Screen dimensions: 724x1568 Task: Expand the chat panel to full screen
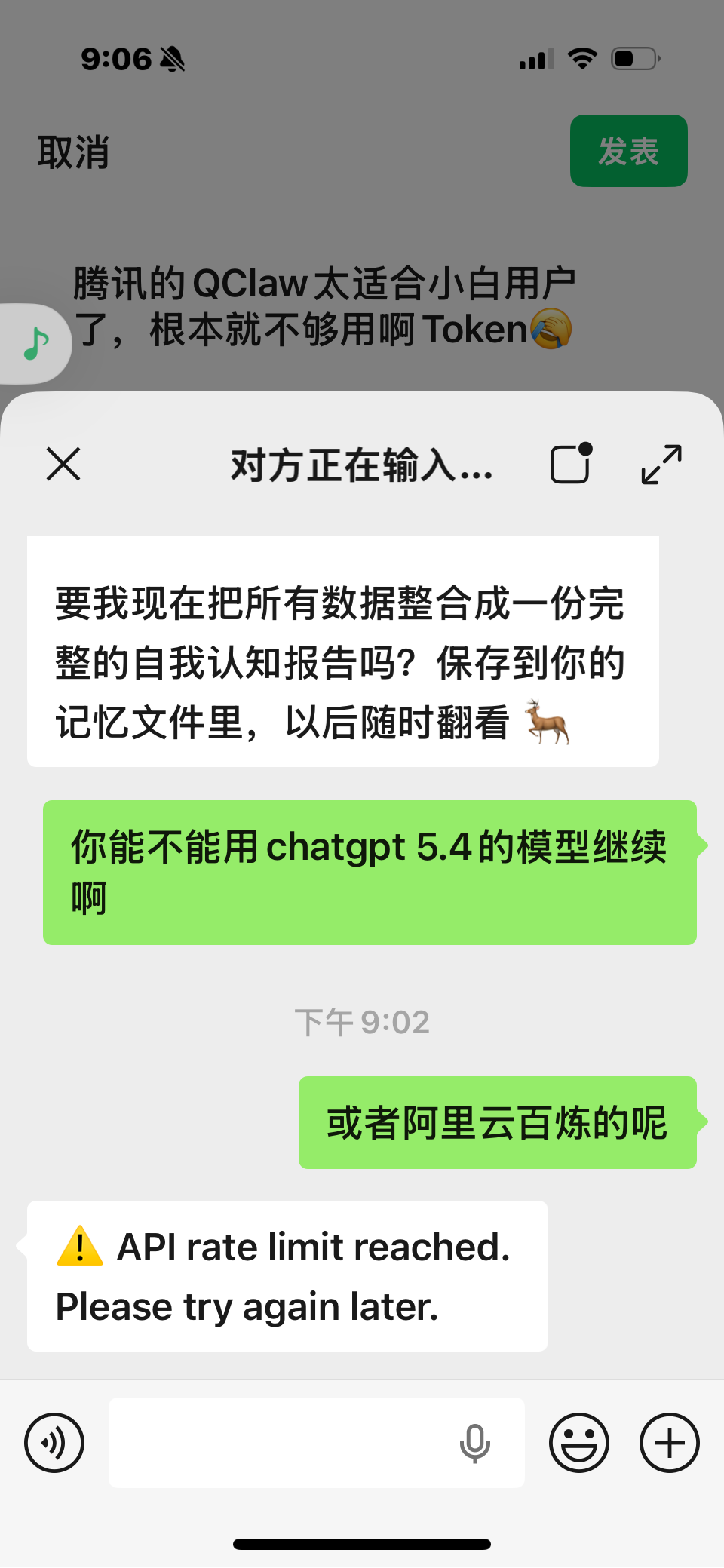[x=661, y=464]
